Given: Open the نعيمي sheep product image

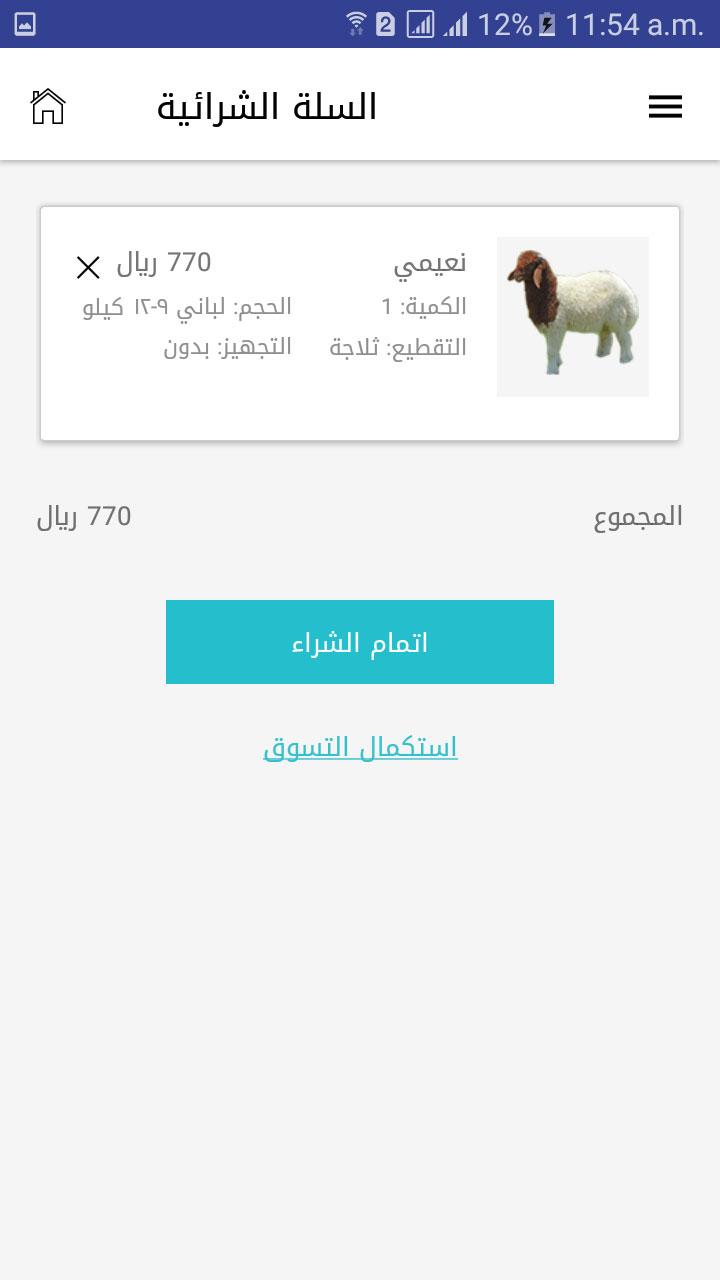Looking at the screenshot, I should tap(572, 316).
